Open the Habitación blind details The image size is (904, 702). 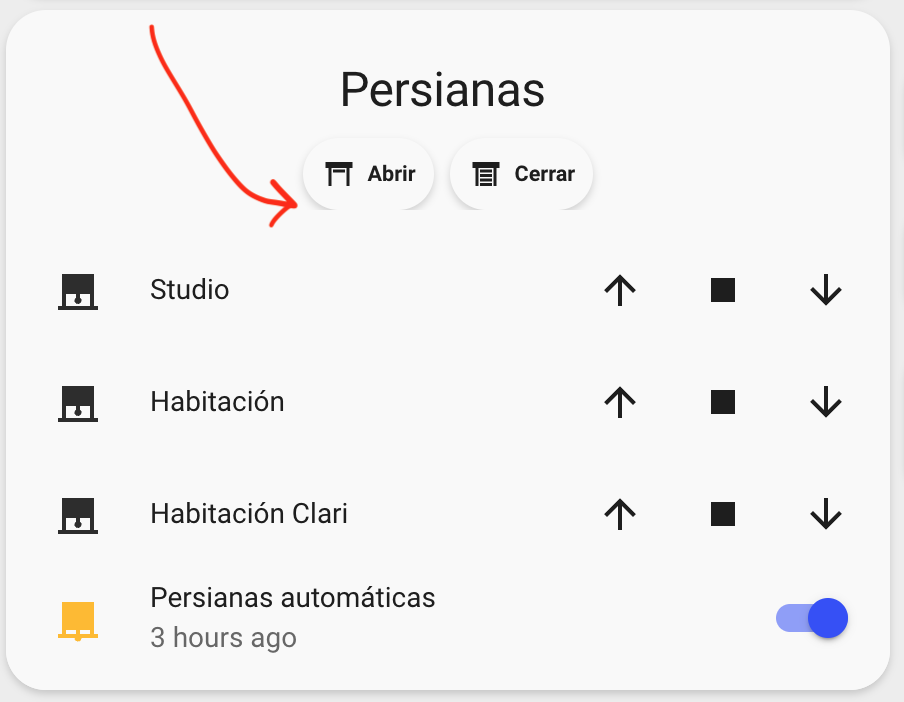click(217, 402)
